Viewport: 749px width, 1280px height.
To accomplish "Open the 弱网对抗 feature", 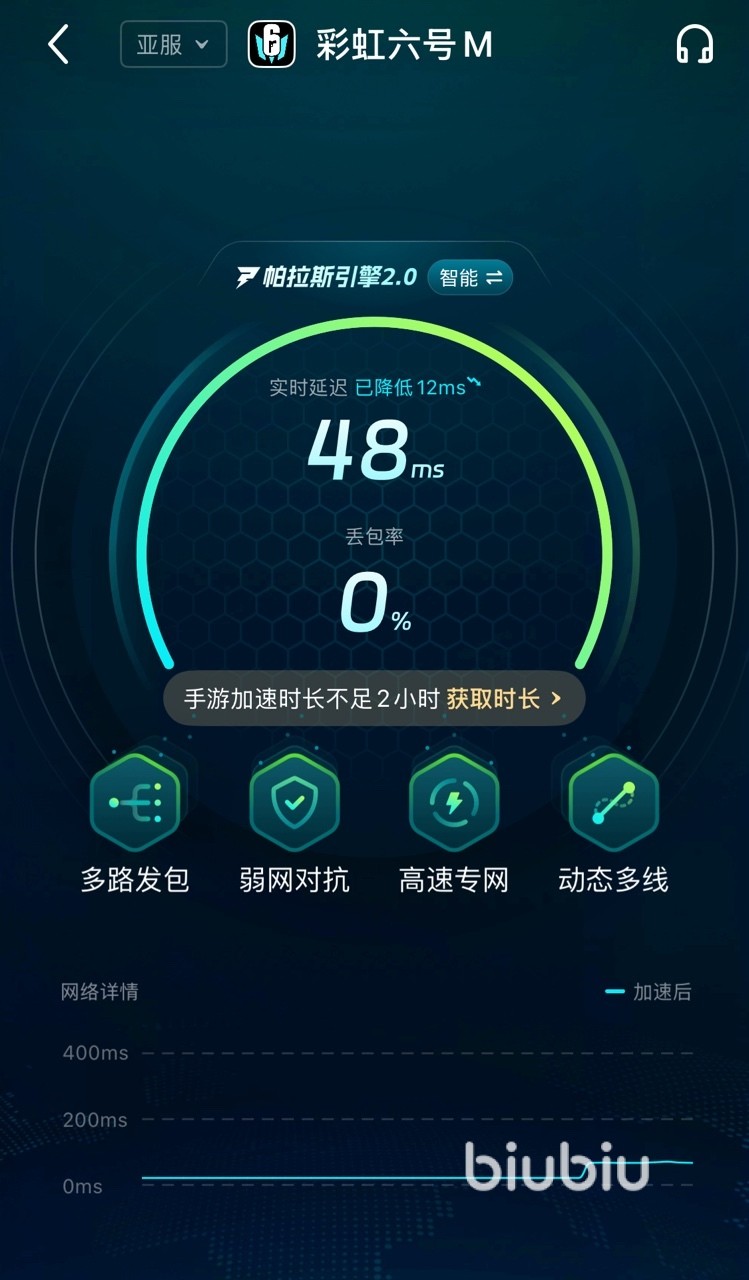I will pos(294,803).
